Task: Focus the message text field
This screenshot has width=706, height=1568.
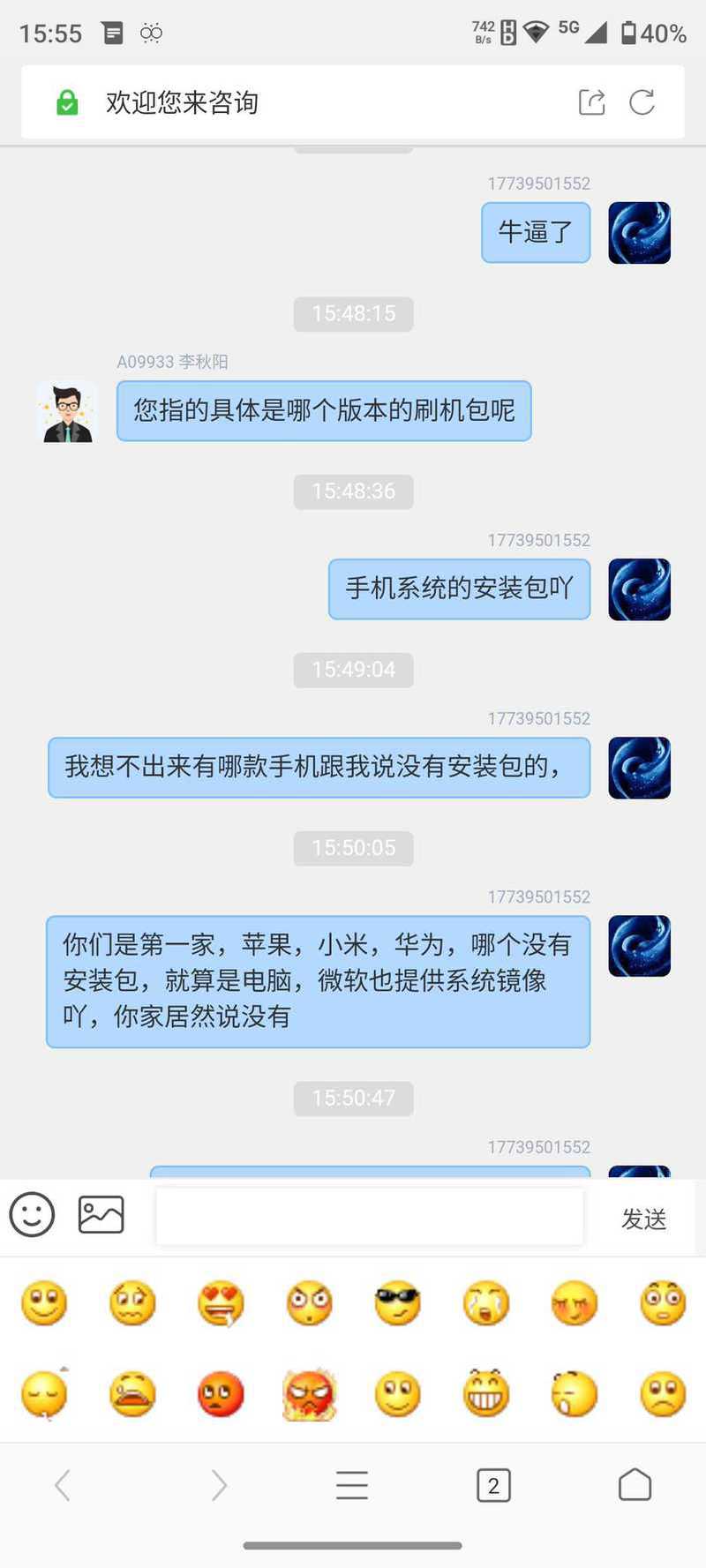Action: [x=369, y=1217]
